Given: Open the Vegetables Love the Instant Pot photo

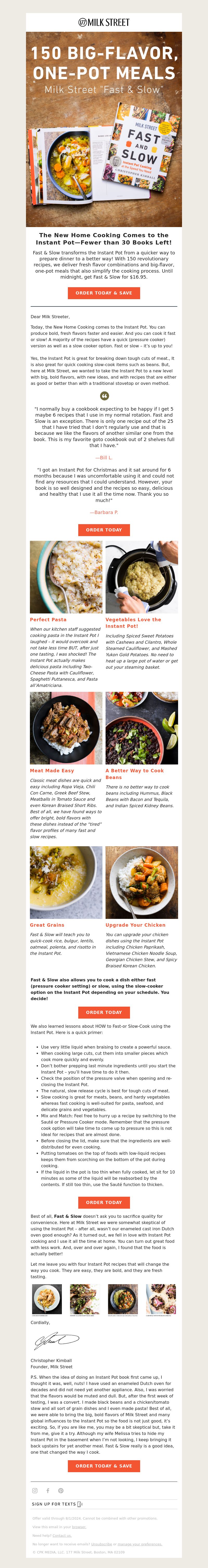Looking at the screenshot, I should click(x=142, y=577).
